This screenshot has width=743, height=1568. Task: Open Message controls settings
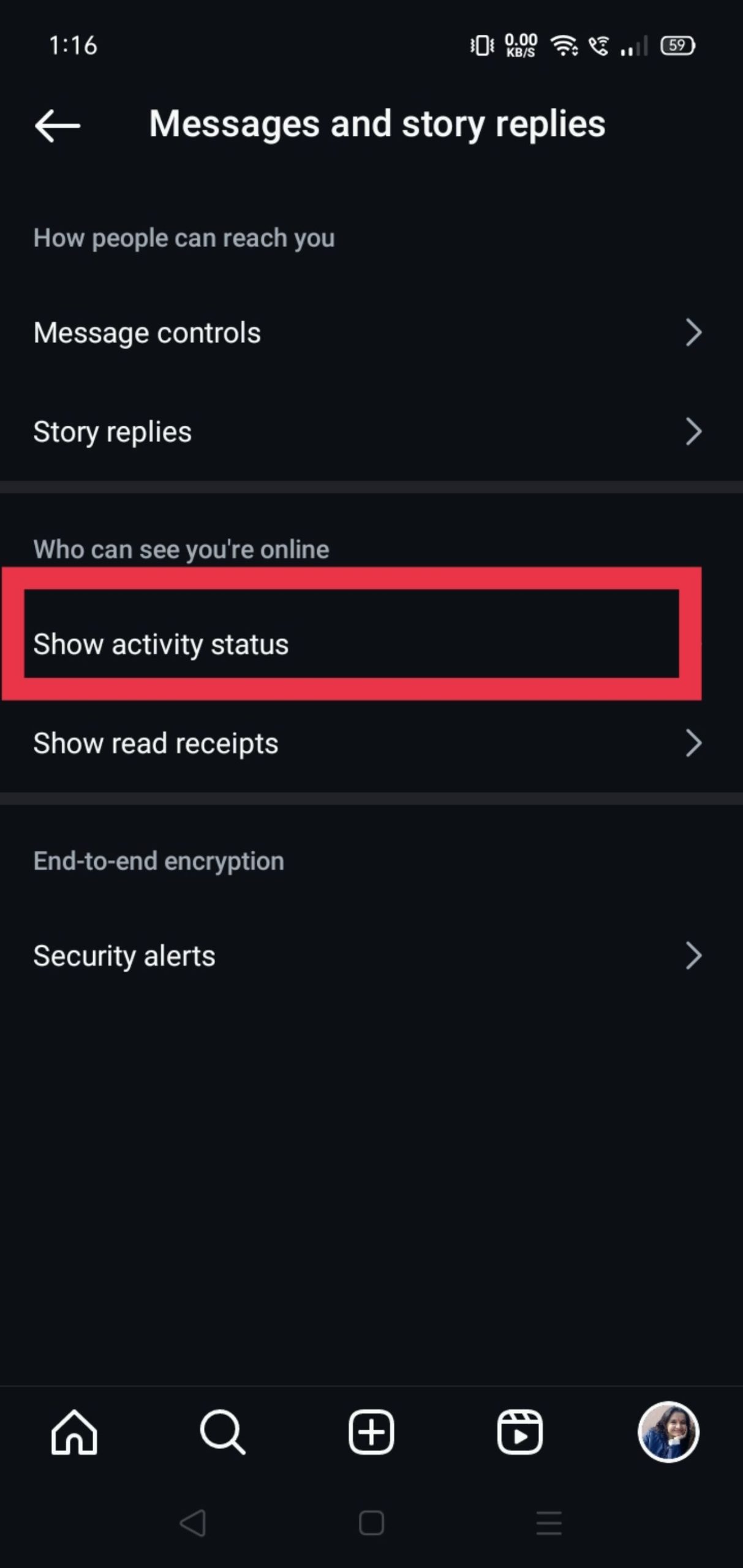tap(368, 333)
